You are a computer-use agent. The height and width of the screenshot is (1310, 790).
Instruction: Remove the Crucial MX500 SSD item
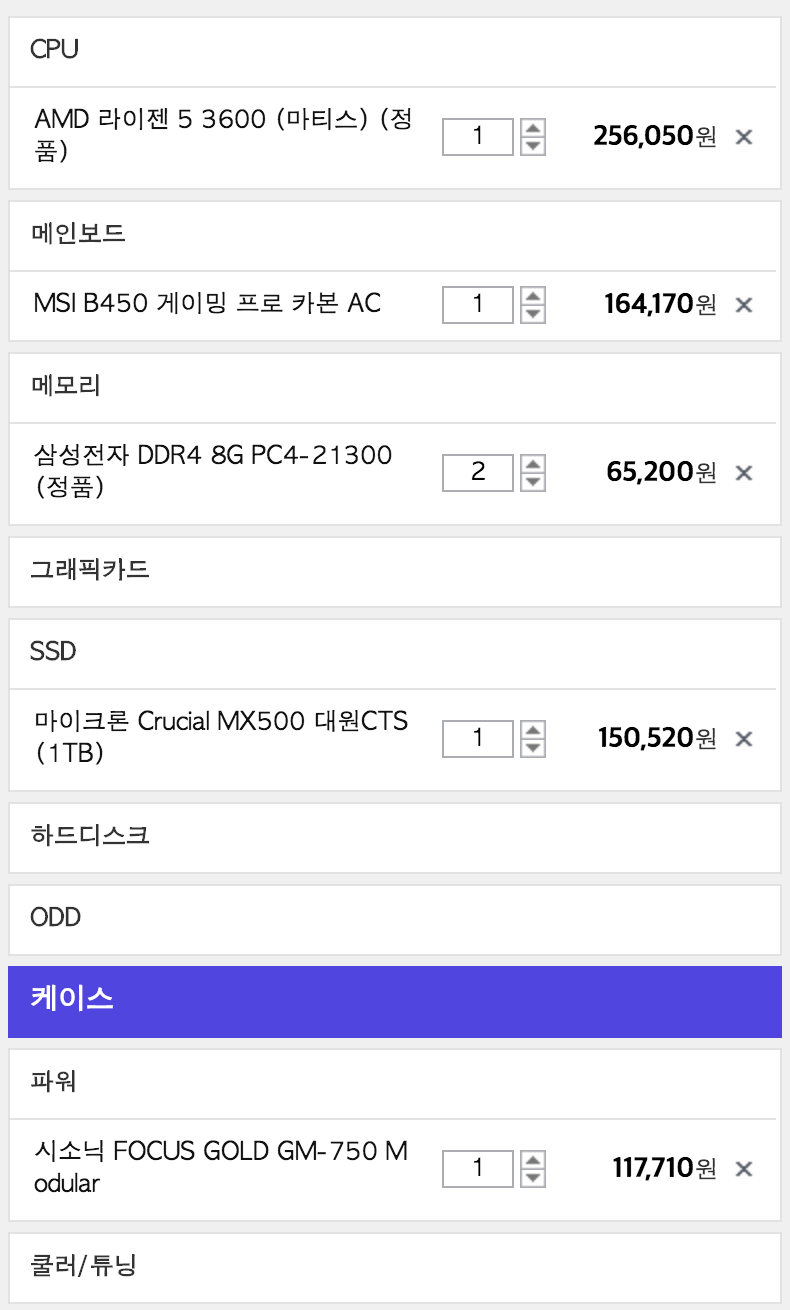click(x=744, y=739)
